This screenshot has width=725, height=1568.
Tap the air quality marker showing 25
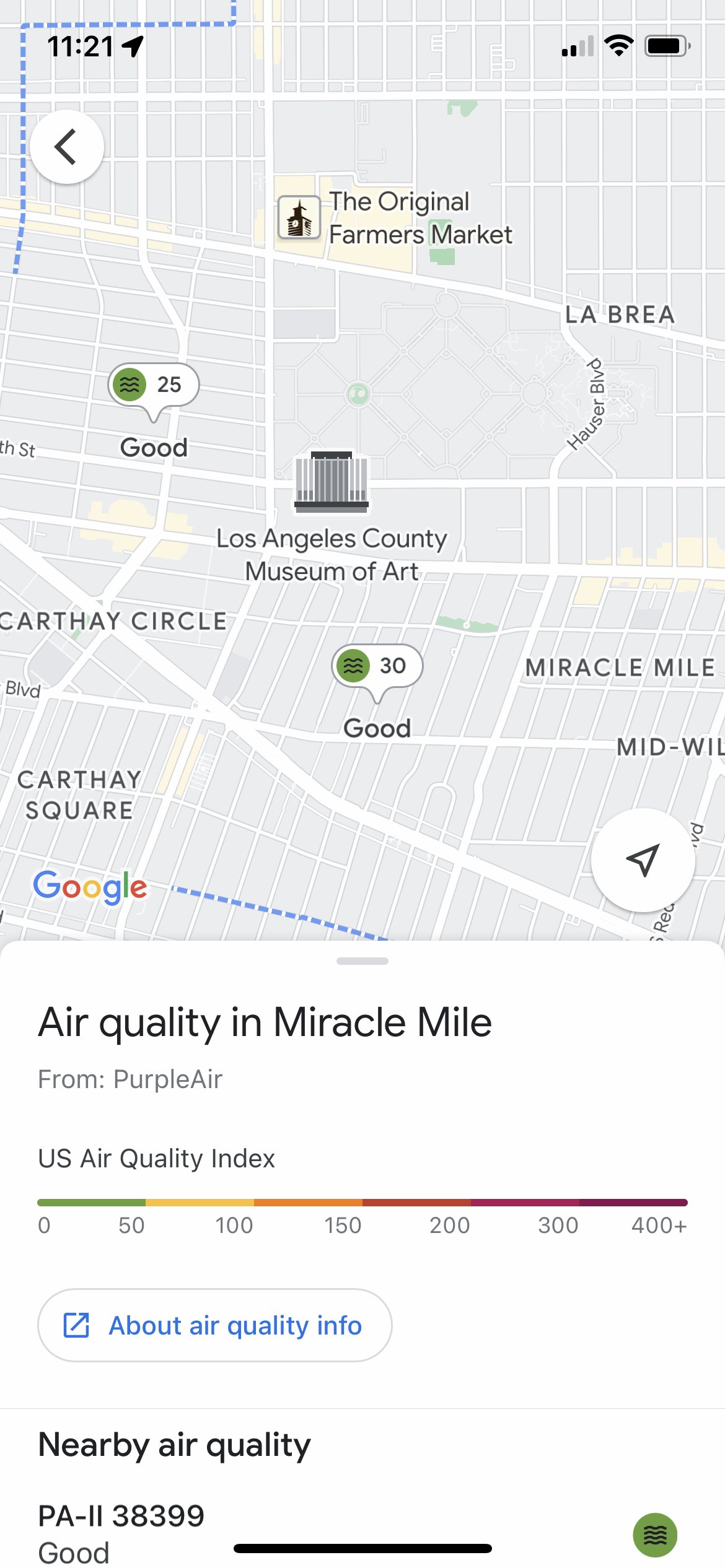pos(154,385)
